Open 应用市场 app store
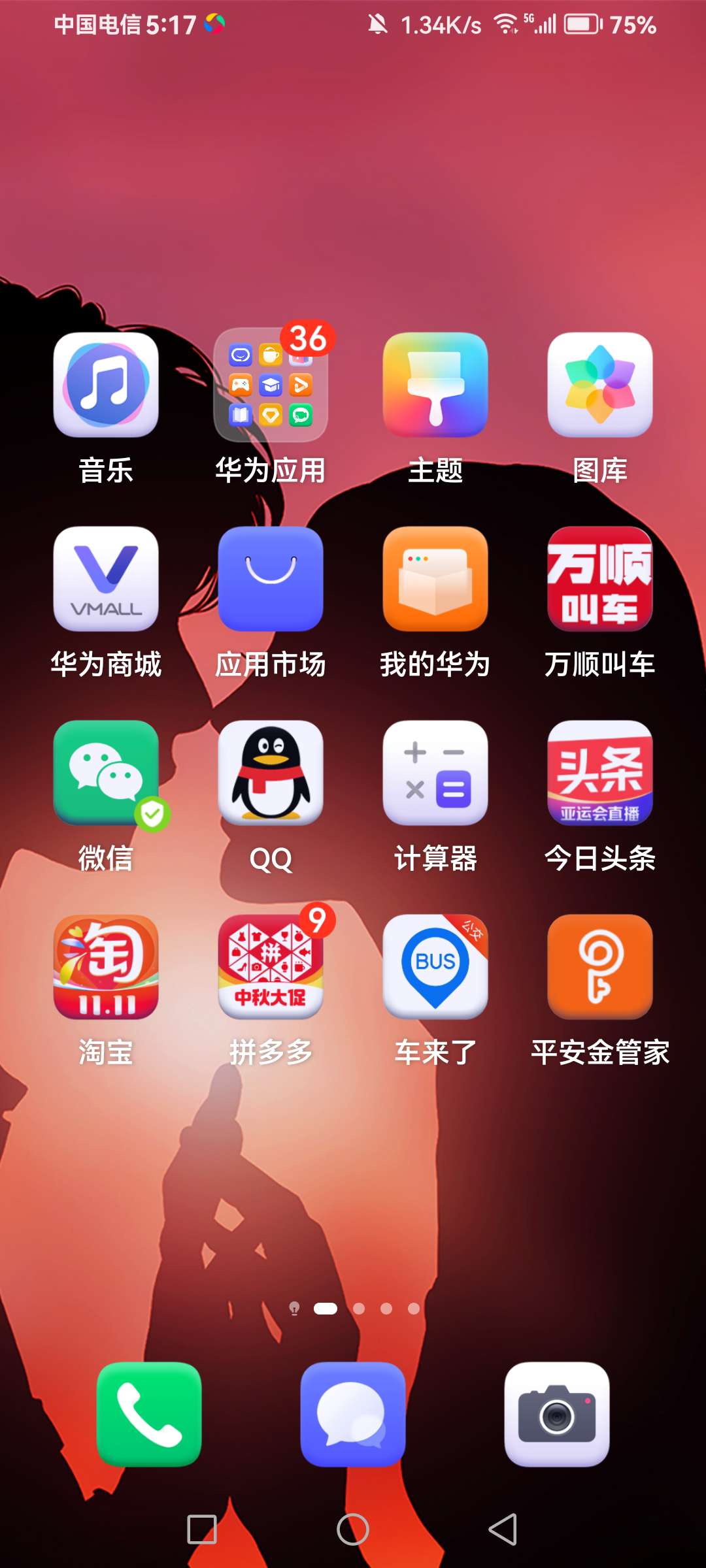Screen dimensions: 706x1568 coord(271,579)
